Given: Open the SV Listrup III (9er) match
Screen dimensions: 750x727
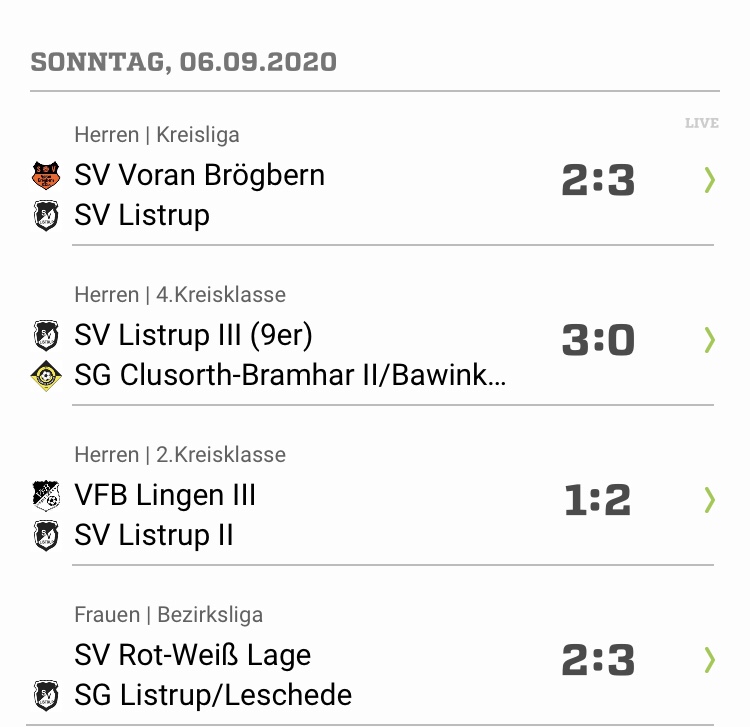Looking at the screenshot, I should coord(709,340).
